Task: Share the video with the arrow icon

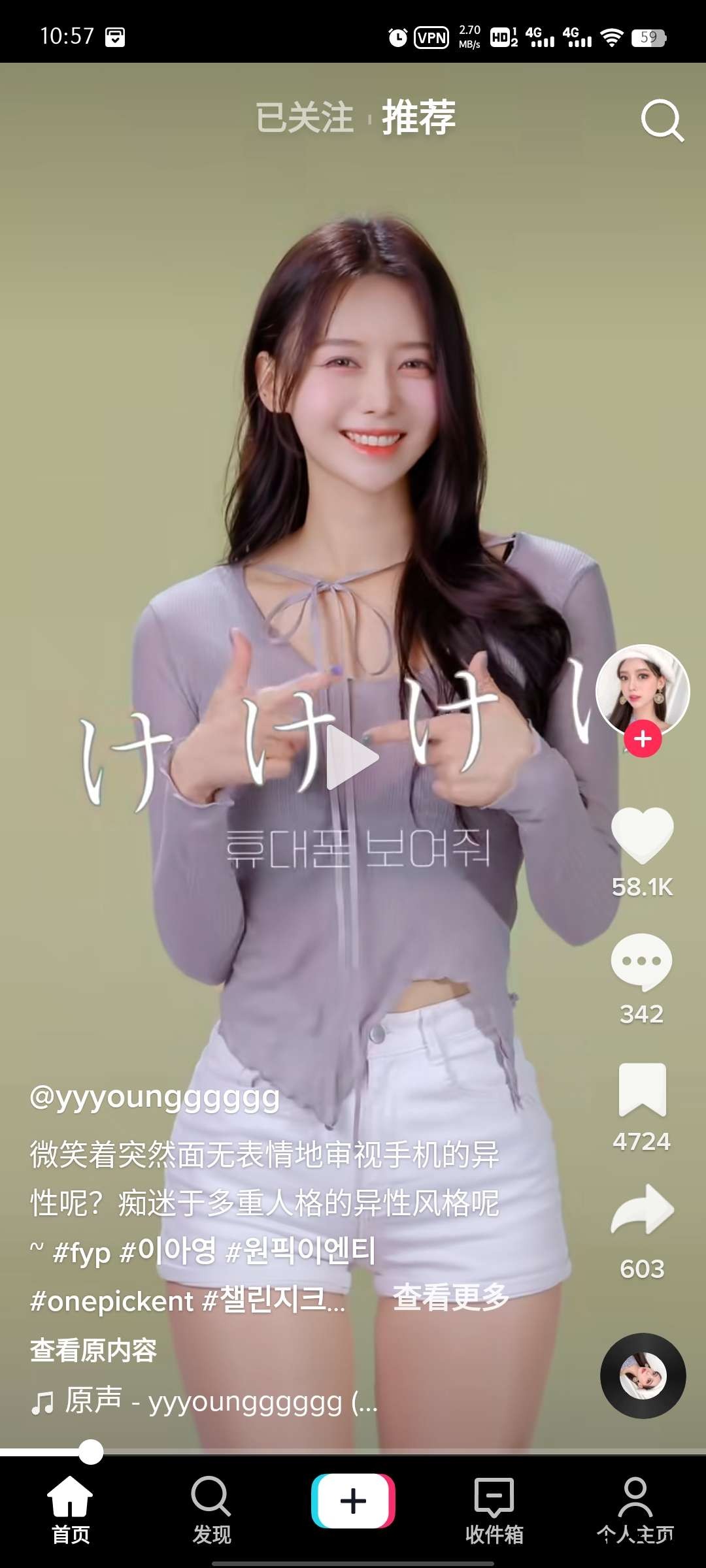Action: click(642, 1210)
